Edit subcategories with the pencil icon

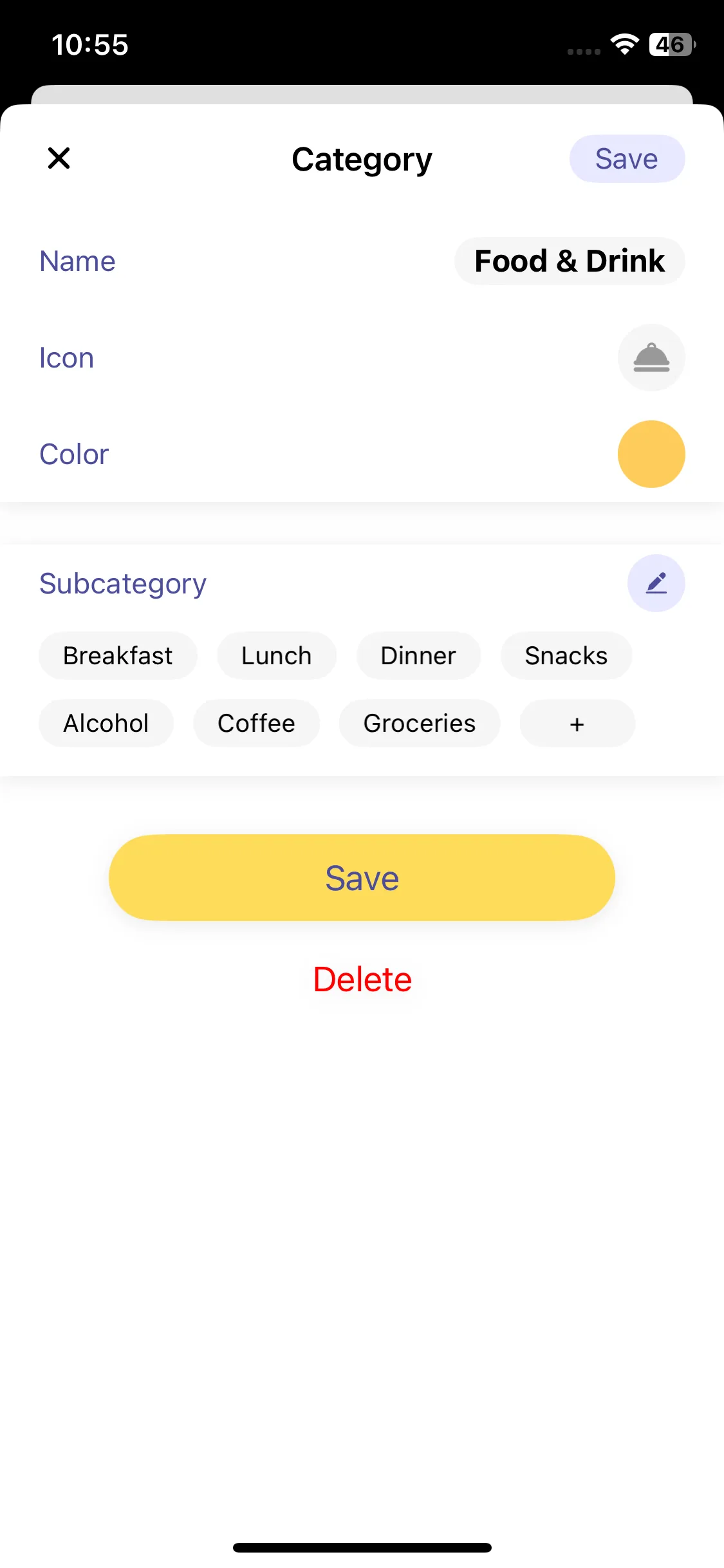[655, 584]
